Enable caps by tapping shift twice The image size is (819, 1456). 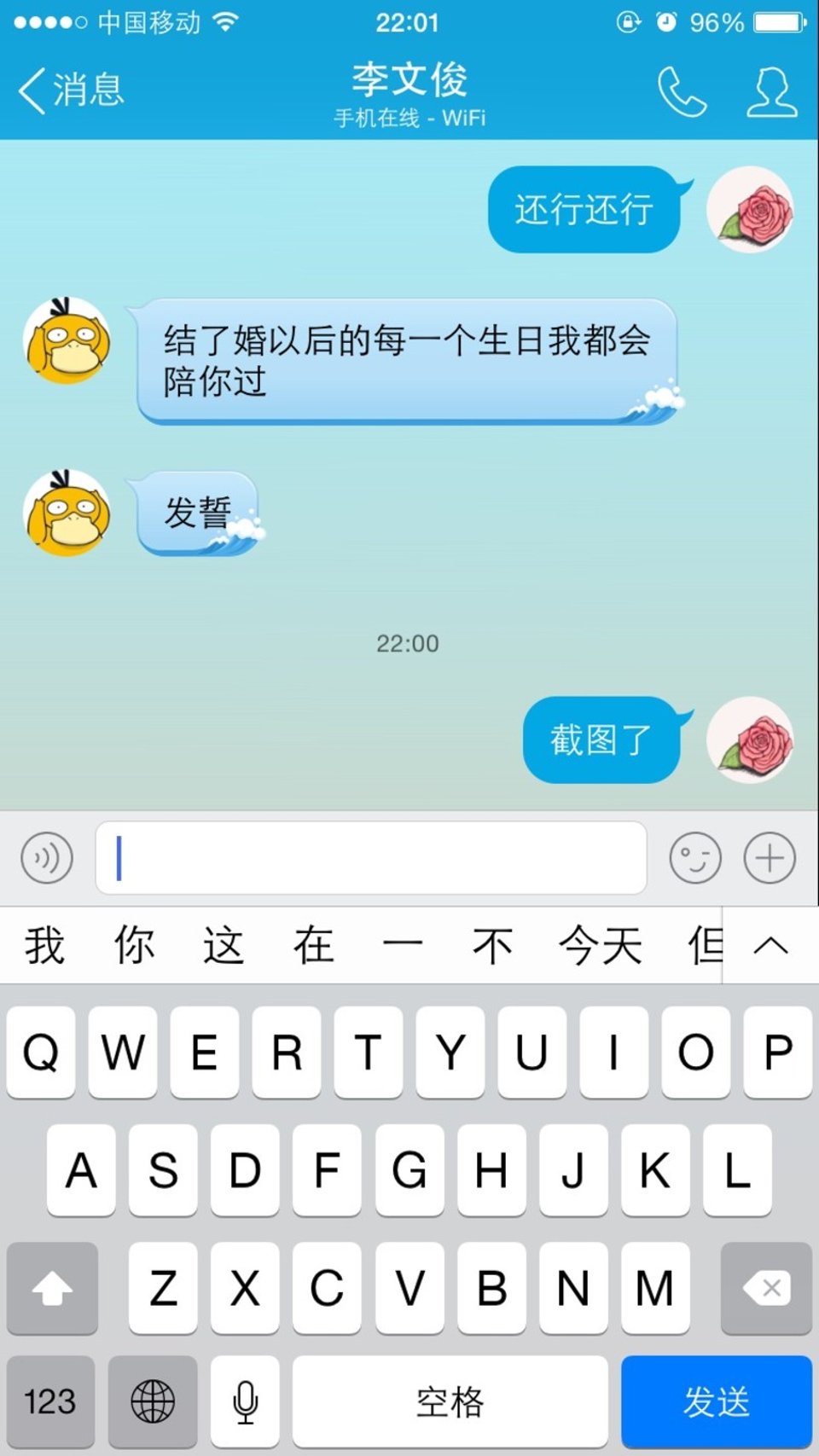51,1290
